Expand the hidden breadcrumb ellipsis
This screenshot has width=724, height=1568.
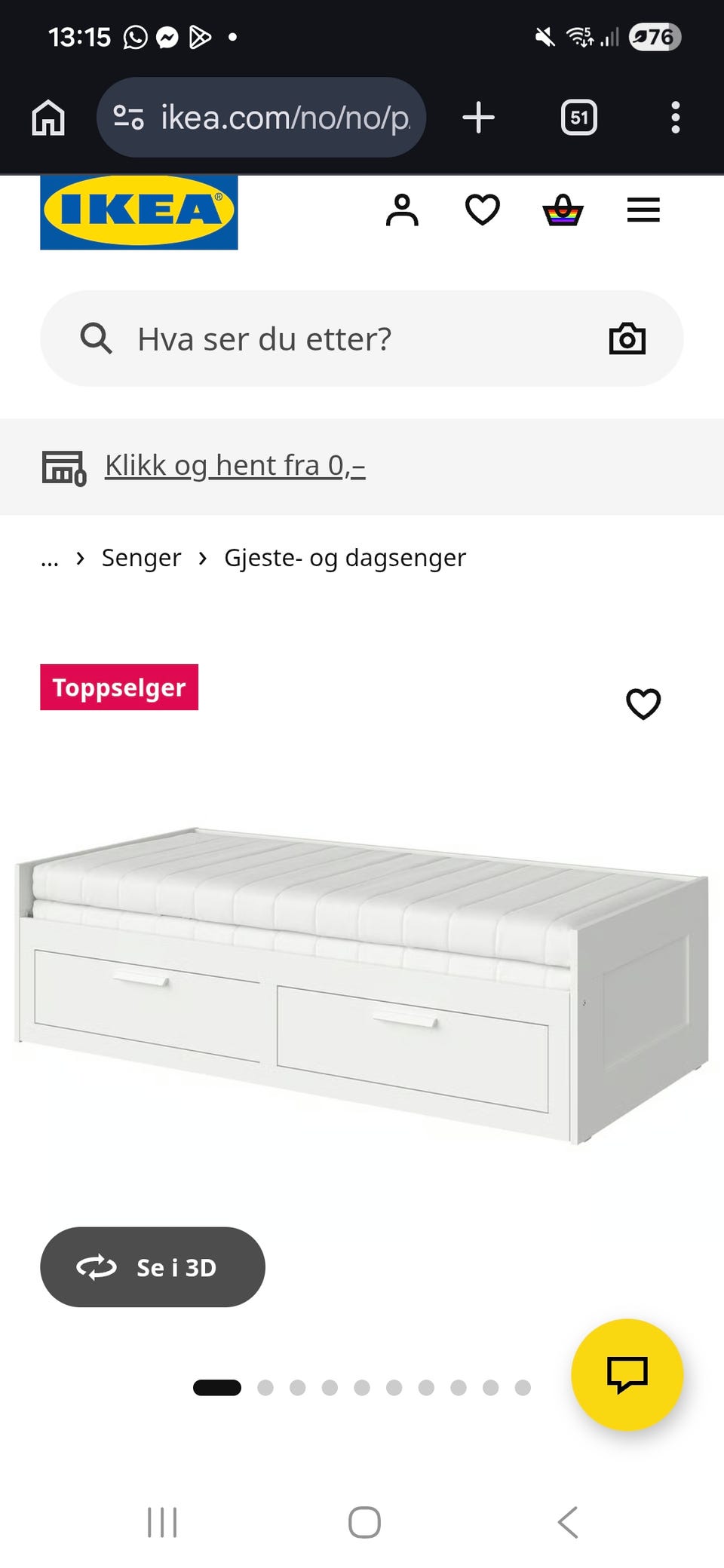[x=50, y=558]
